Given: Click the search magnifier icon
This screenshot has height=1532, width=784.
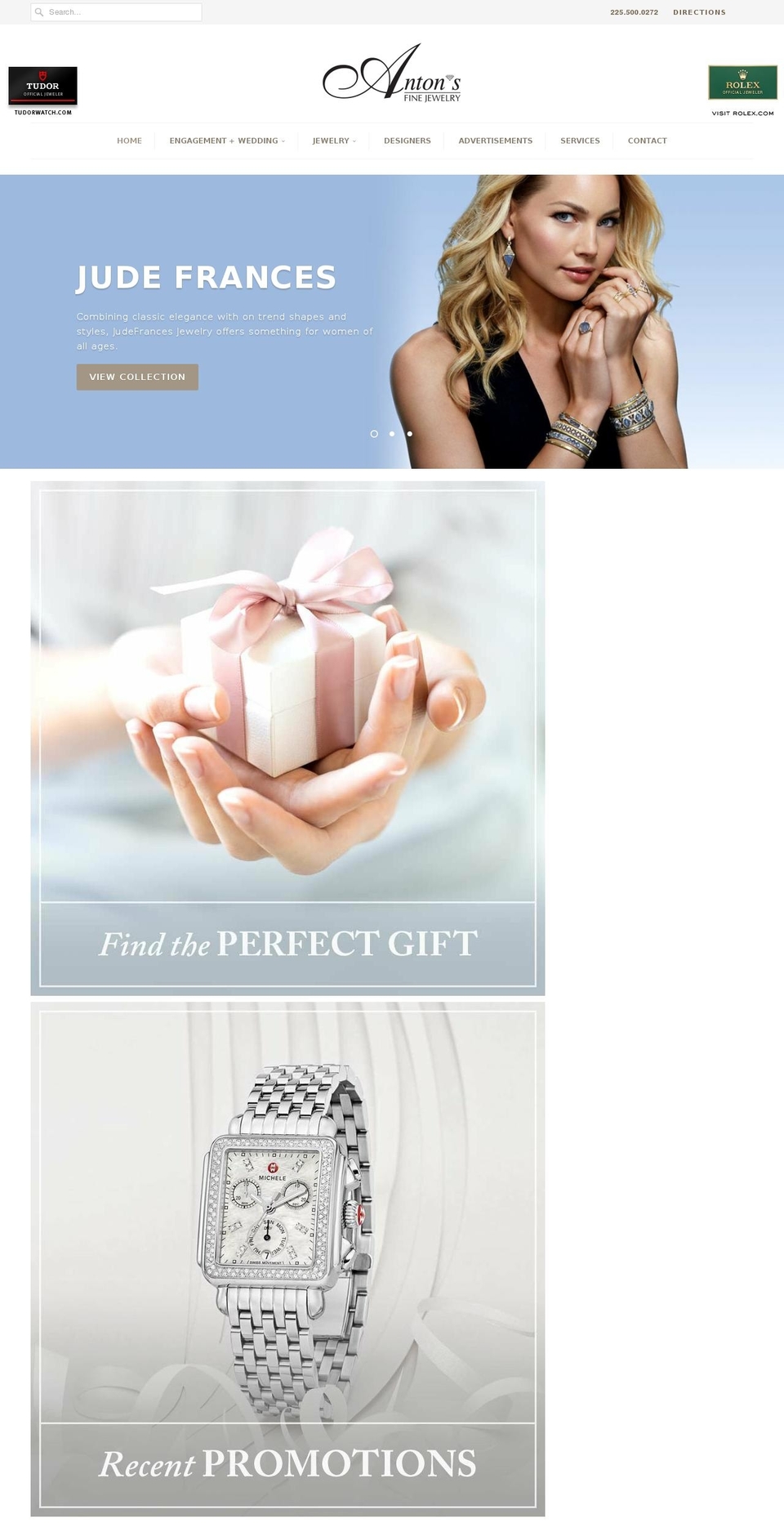Looking at the screenshot, I should pos(38,11).
